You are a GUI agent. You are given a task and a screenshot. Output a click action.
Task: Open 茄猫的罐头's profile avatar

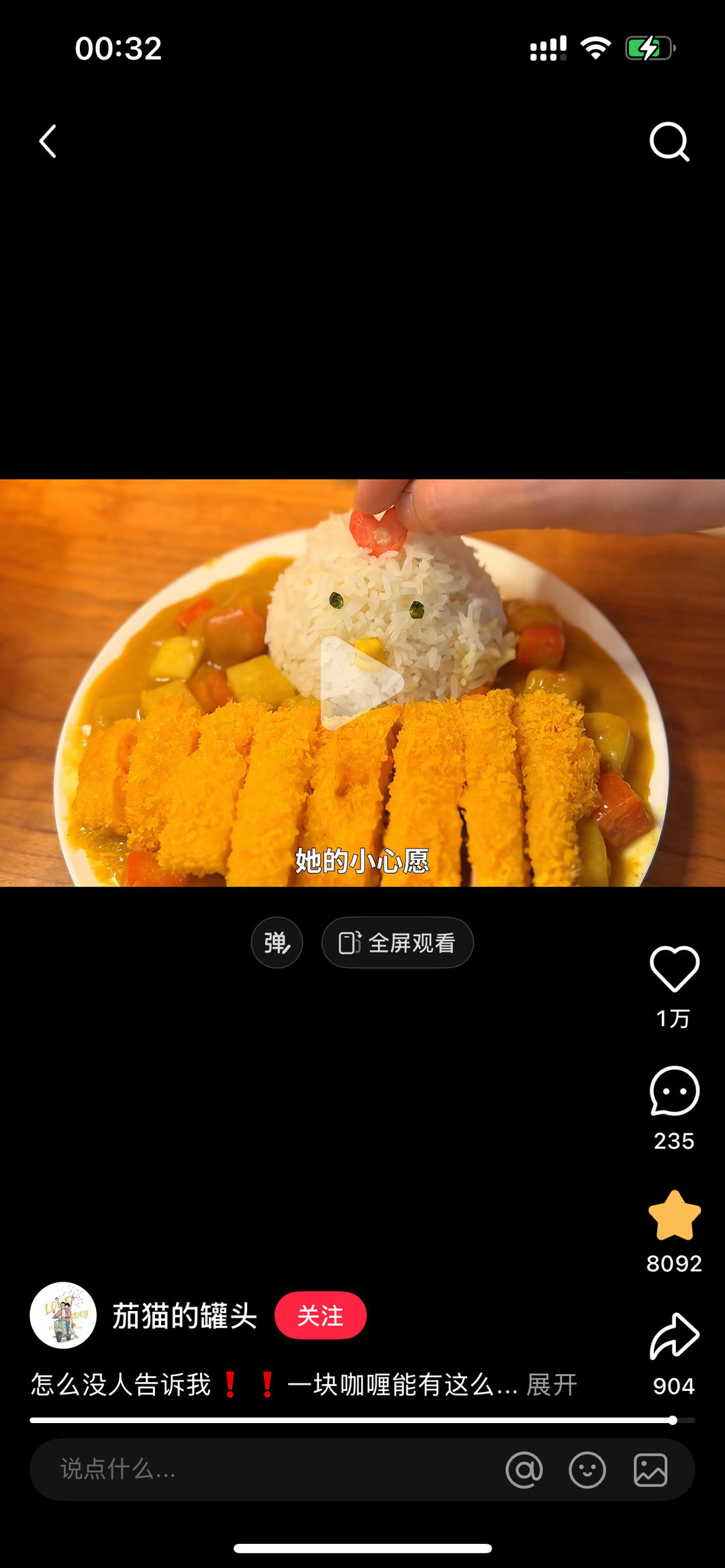[x=63, y=1315]
